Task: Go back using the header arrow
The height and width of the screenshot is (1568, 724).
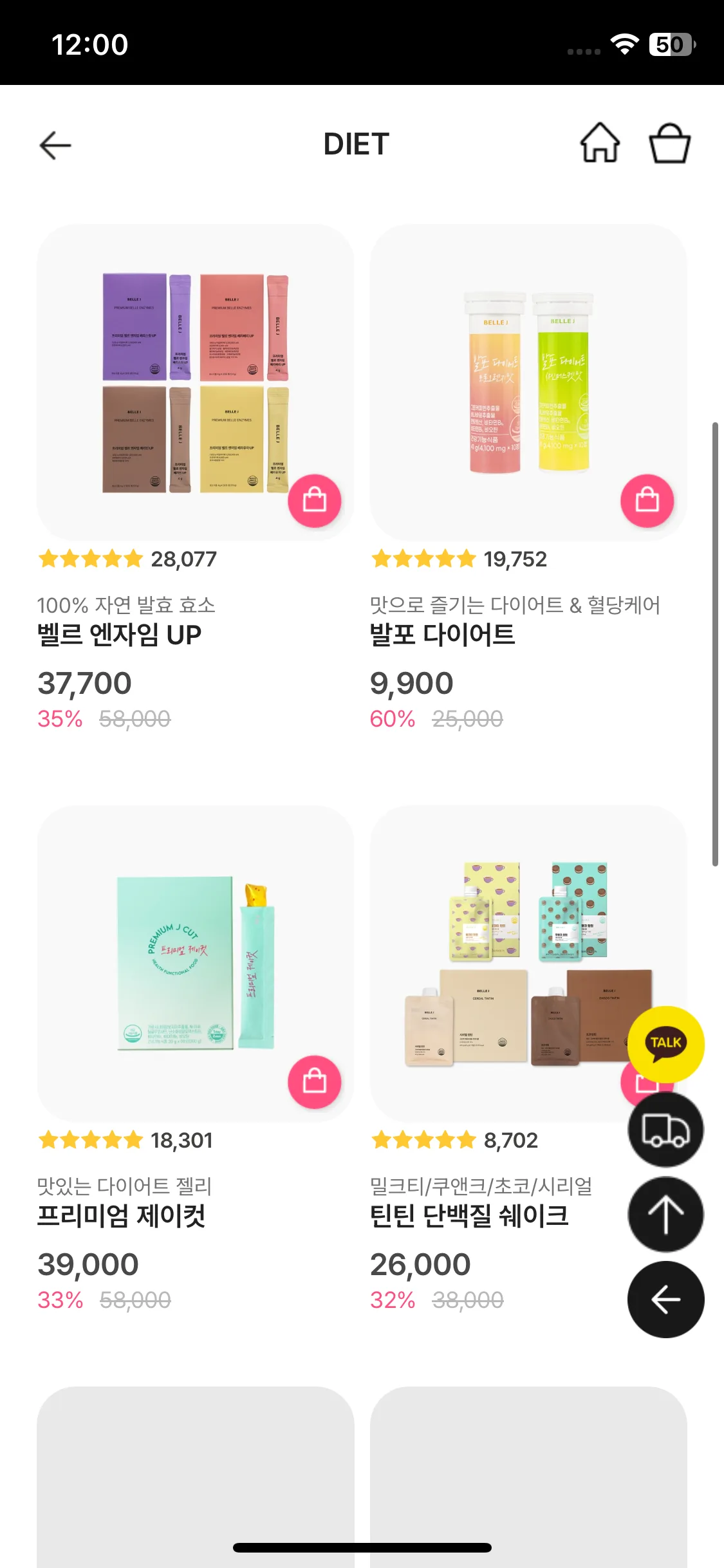Action: point(55,145)
